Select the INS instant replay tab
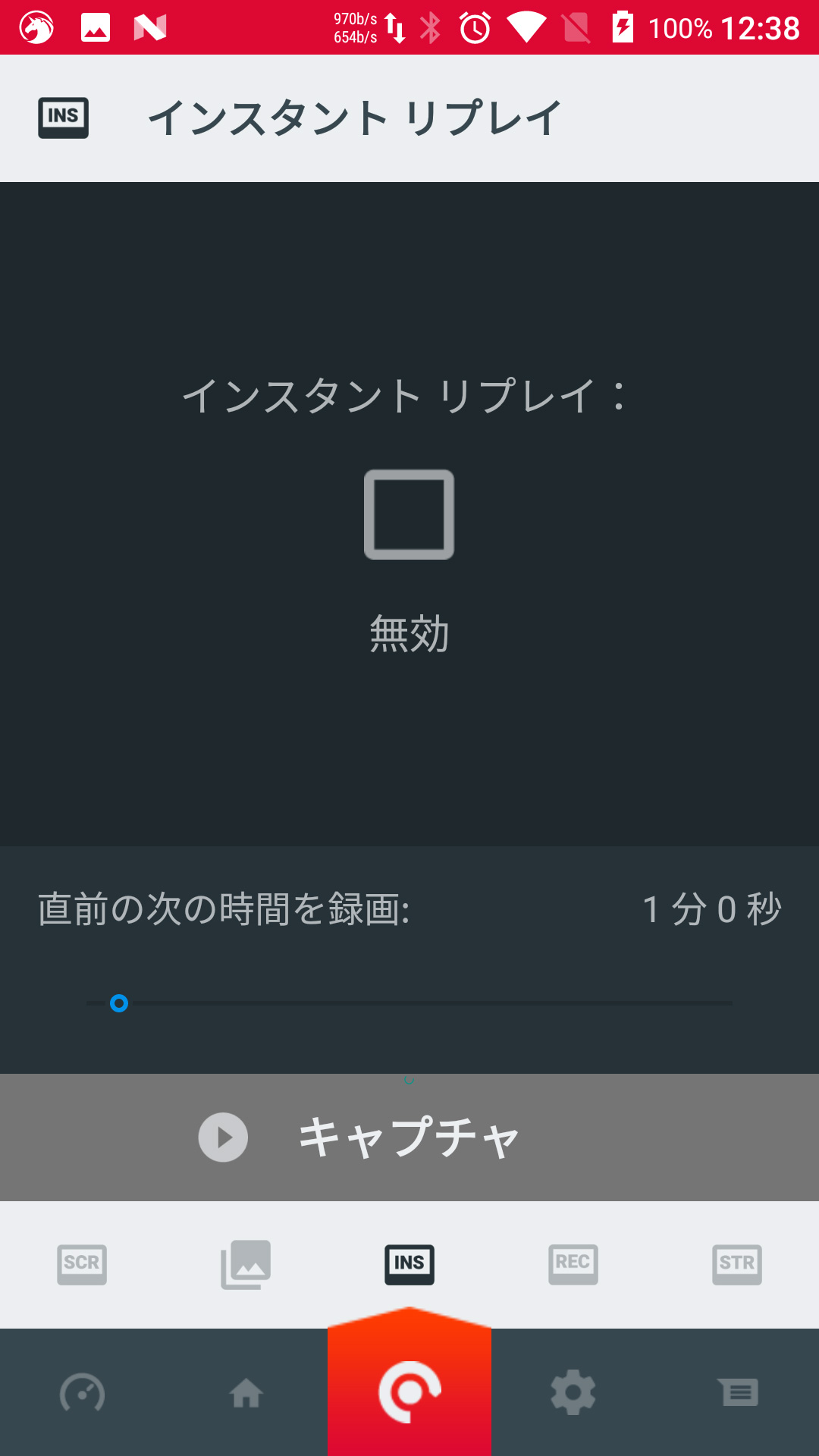Image resolution: width=819 pixels, height=1456 pixels. pos(409,1264)
